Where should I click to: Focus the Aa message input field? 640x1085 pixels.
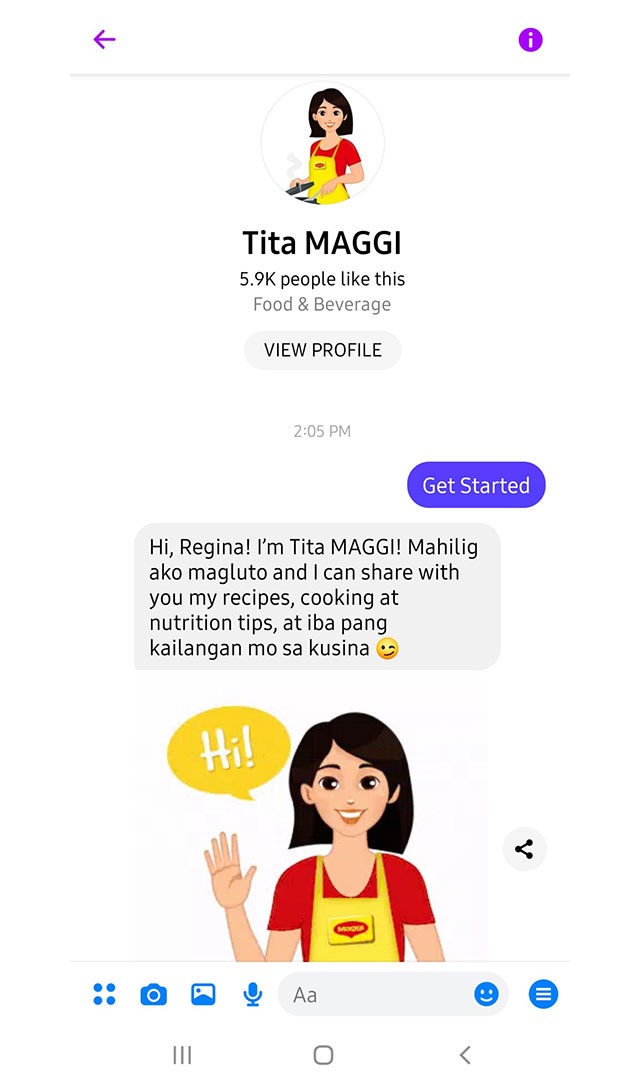[374, 994]
